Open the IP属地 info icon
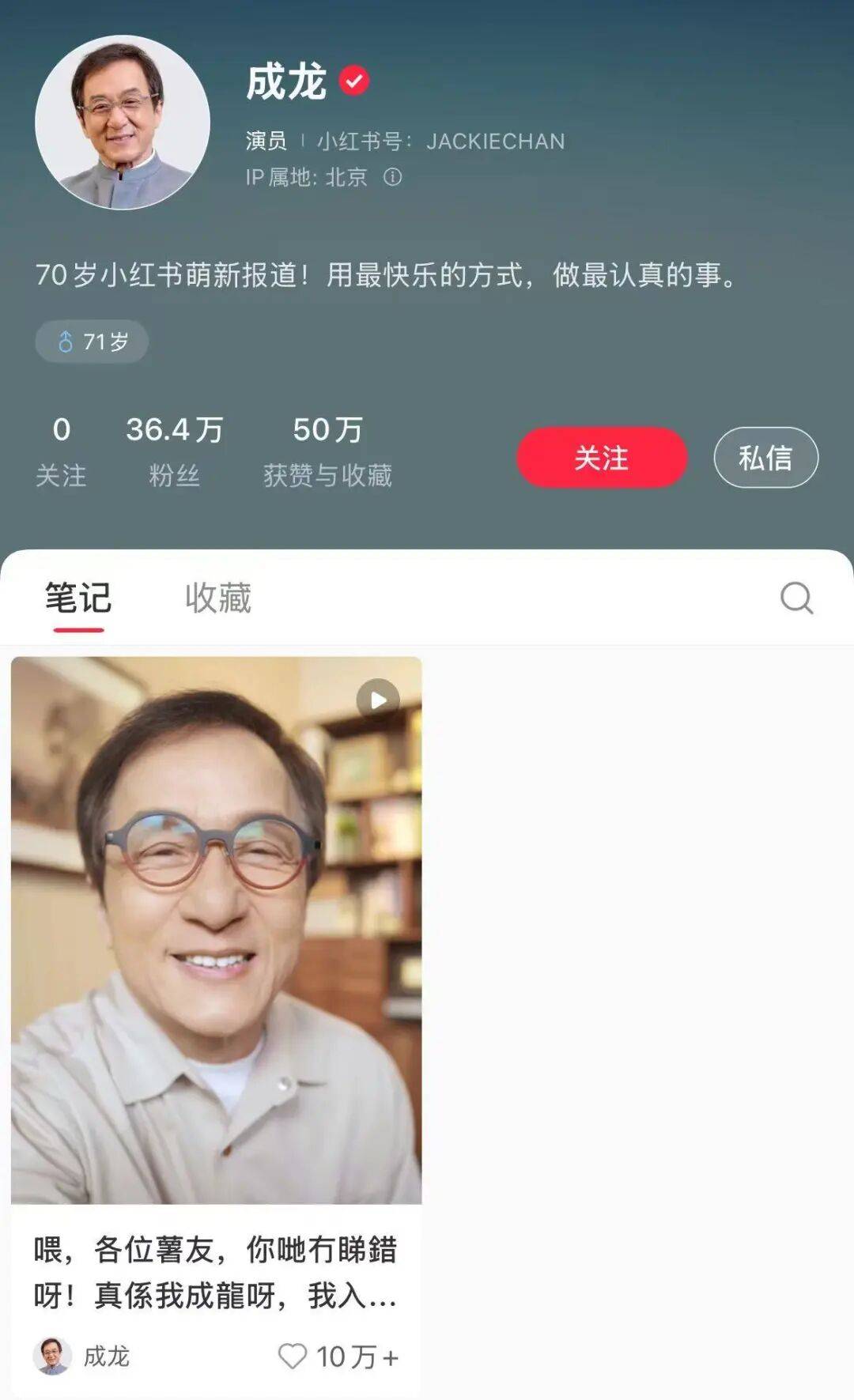Screen dimensions: 854x1400 pos(393,177)
